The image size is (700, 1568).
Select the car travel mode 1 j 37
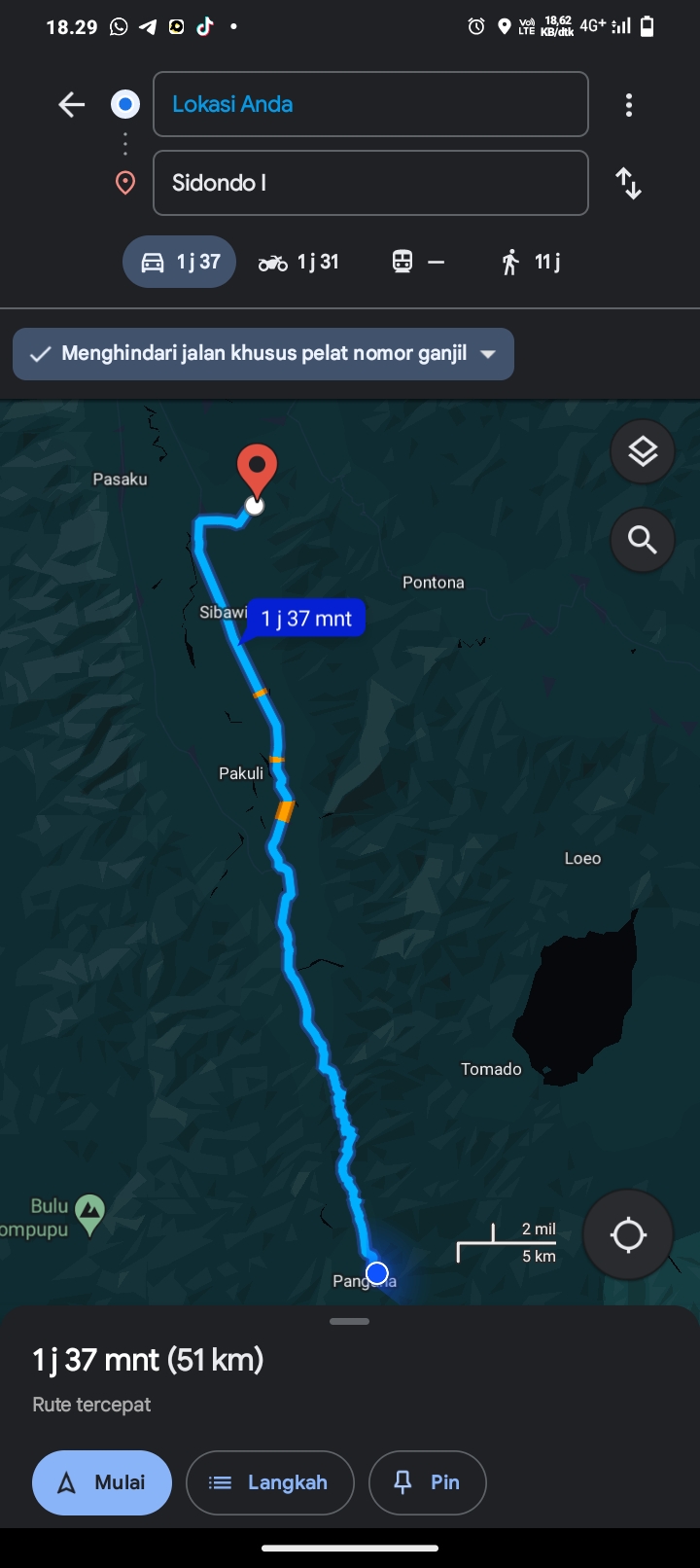(180, 262)
